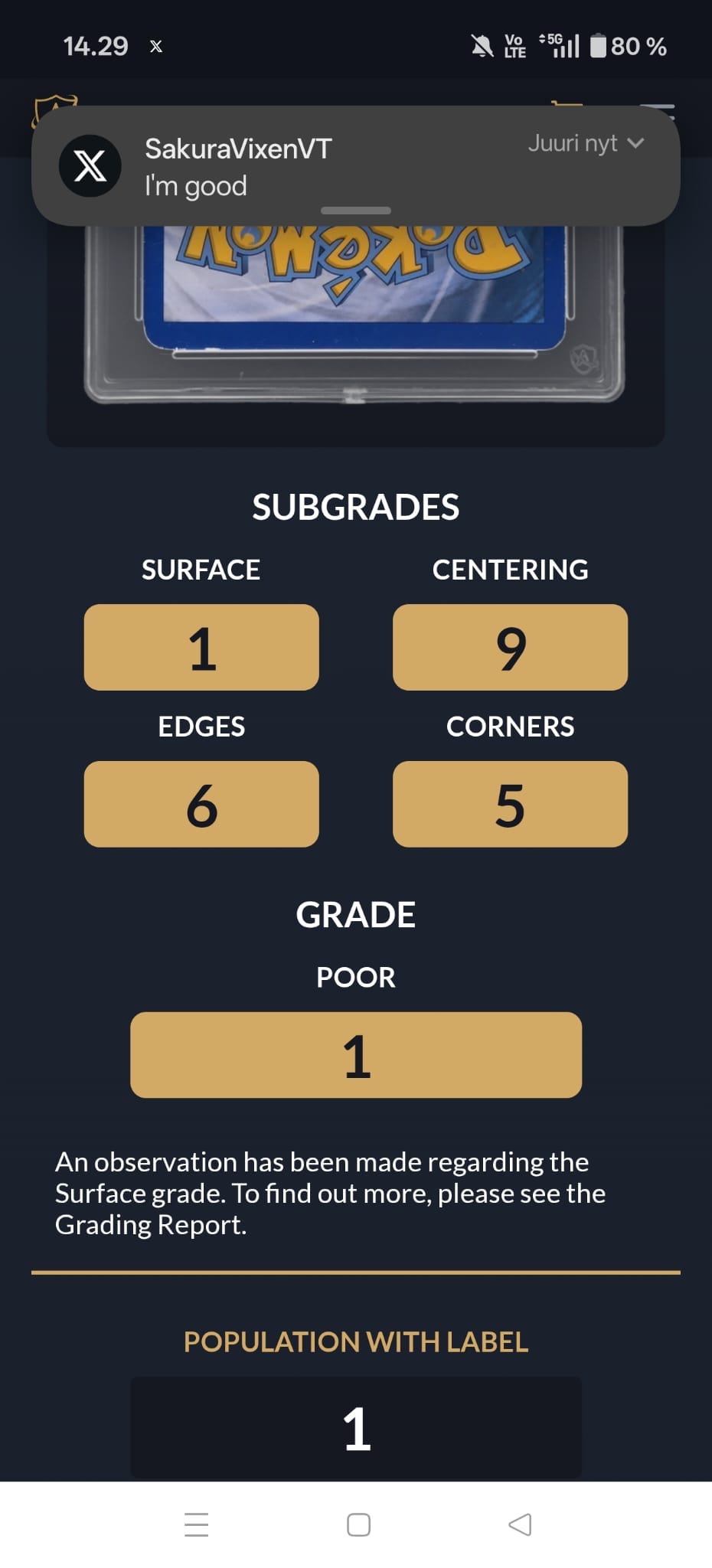
Task: Open the graded card image
Action: (x=355, y=322)
